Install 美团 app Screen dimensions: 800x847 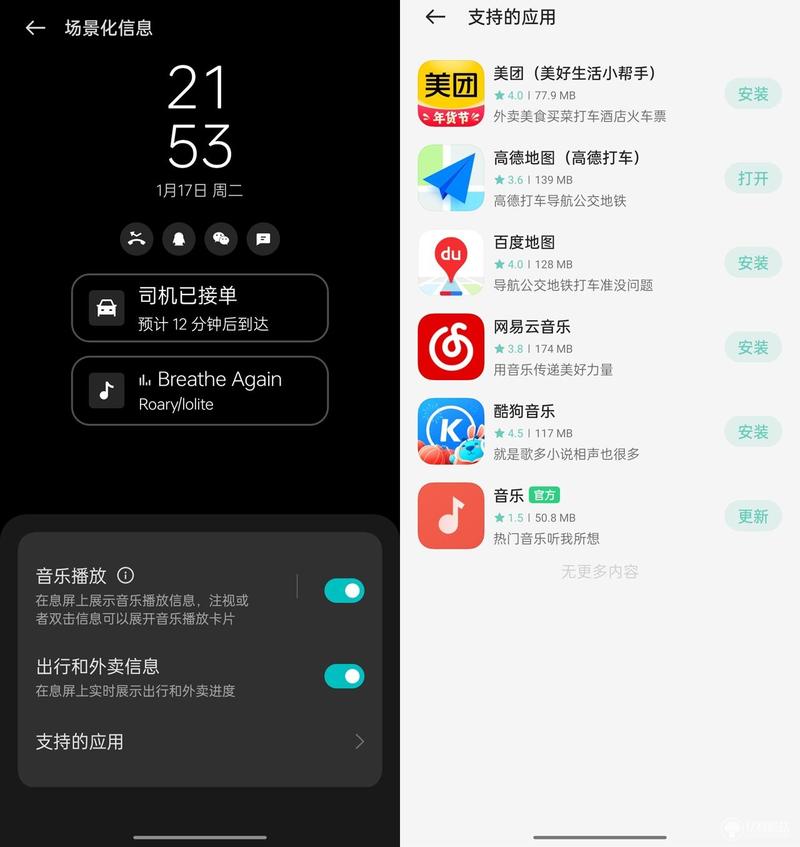tap(753, 94)
